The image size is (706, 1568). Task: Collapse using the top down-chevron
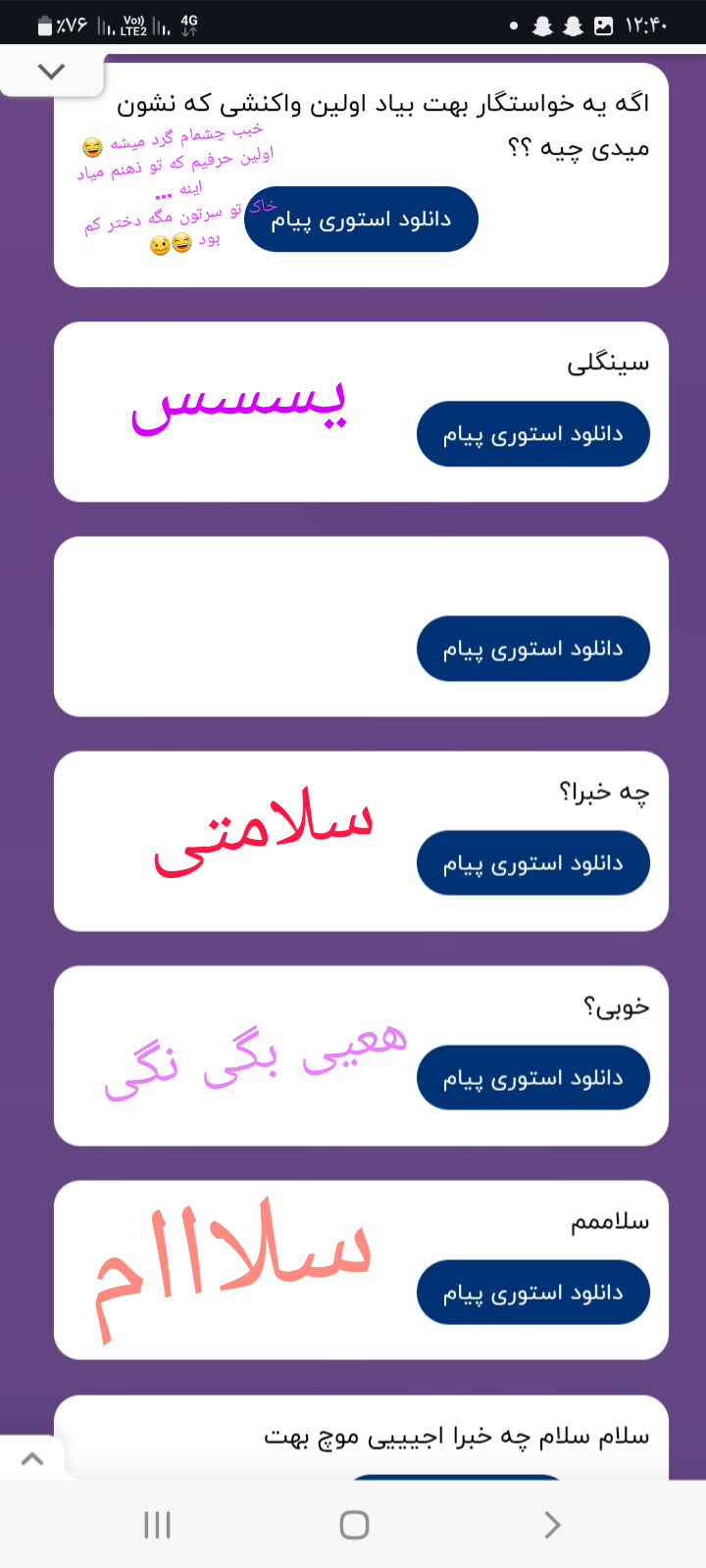point(51,72)
